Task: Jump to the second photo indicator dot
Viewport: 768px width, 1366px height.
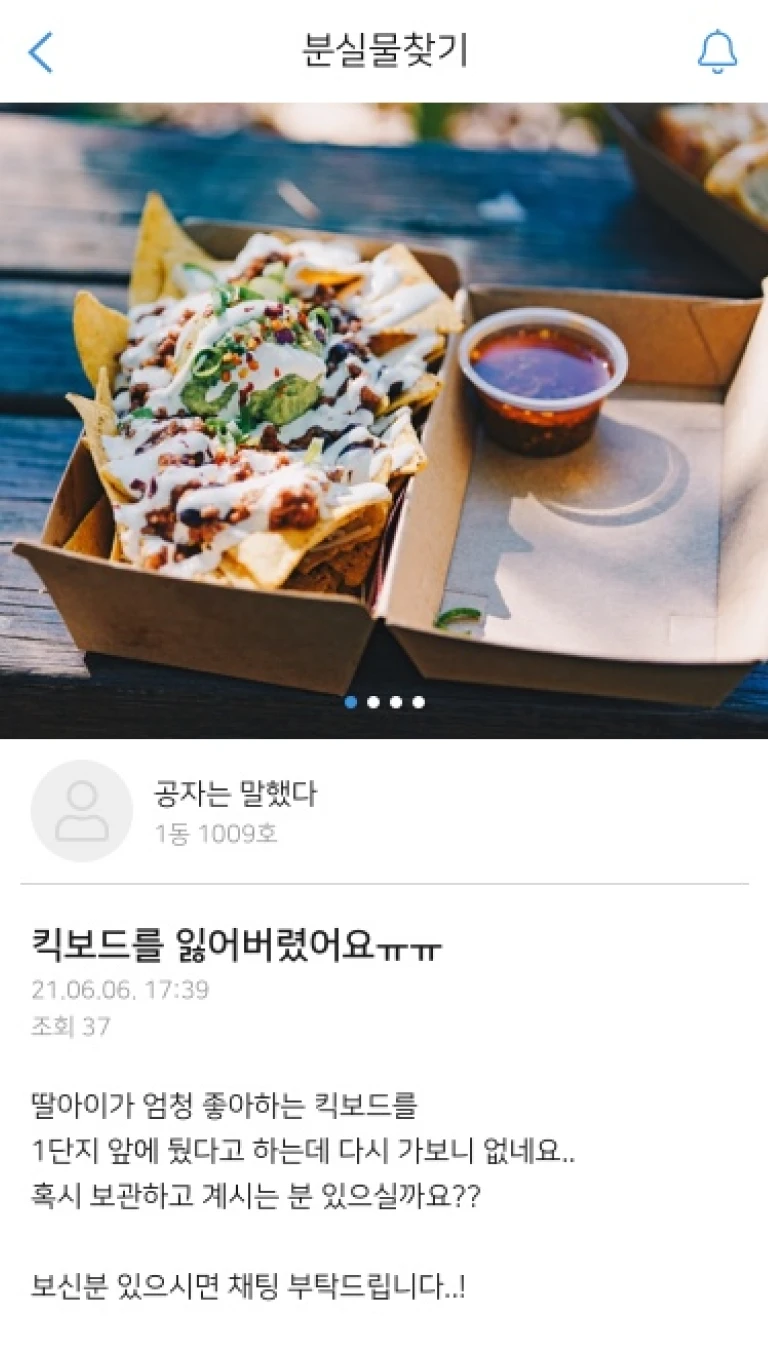Action: point(373,702)
